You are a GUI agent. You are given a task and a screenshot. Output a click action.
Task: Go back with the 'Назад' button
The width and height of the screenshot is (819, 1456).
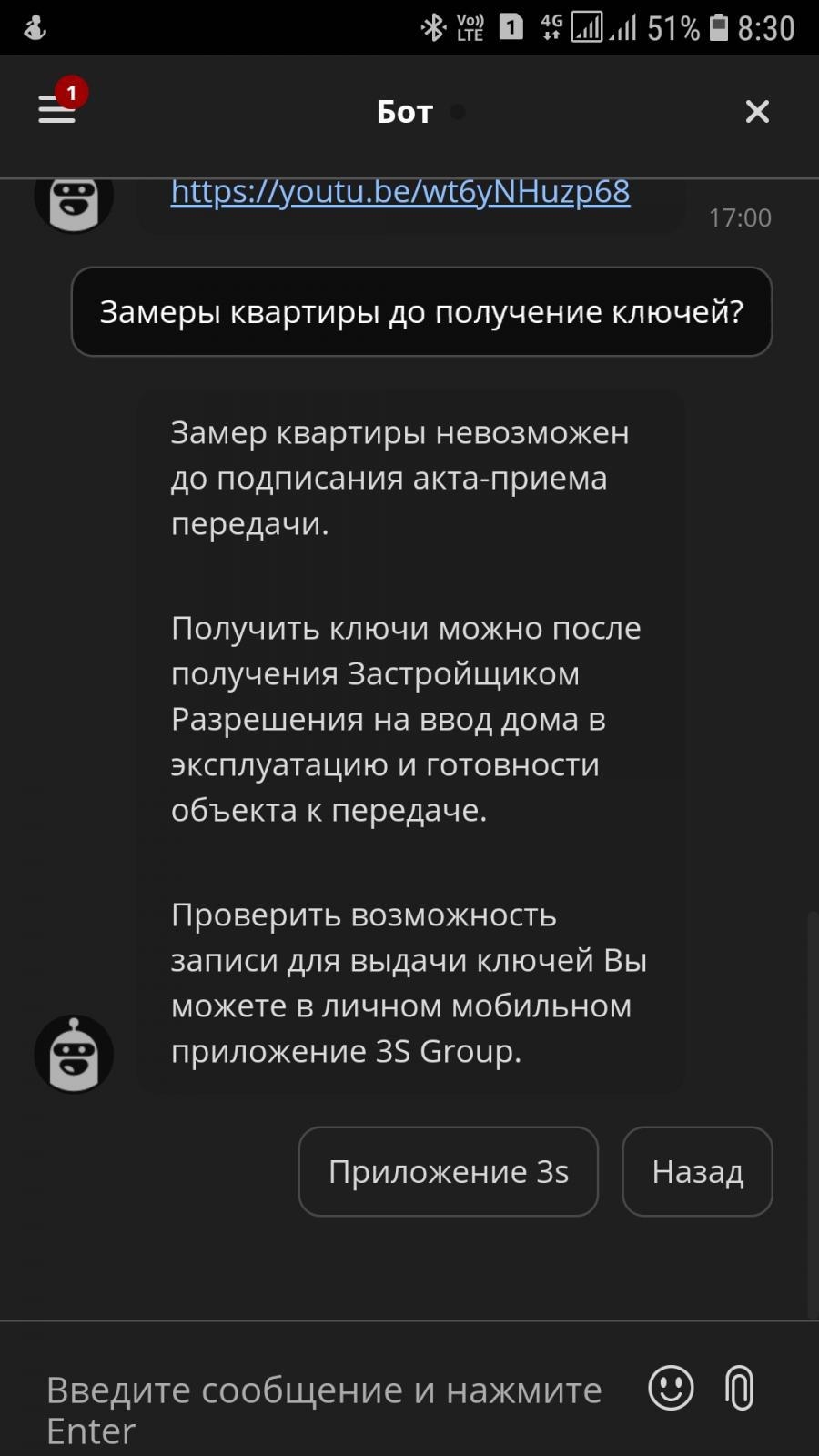(x=697, y=1171)
